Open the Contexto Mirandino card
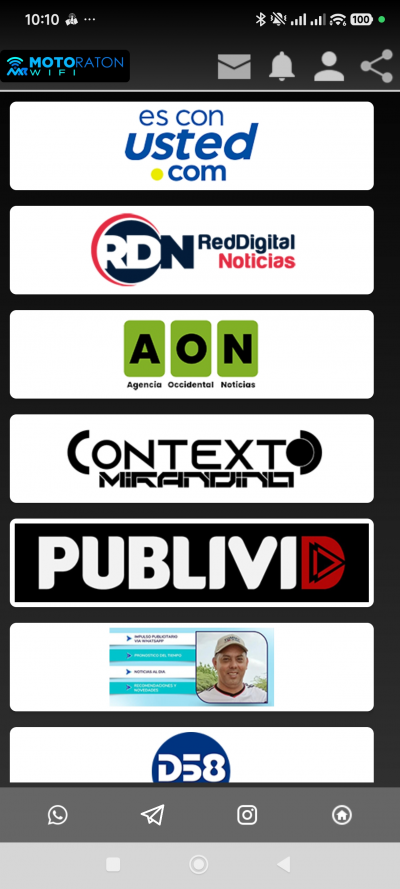400x889 pixels. click(192, 459)
